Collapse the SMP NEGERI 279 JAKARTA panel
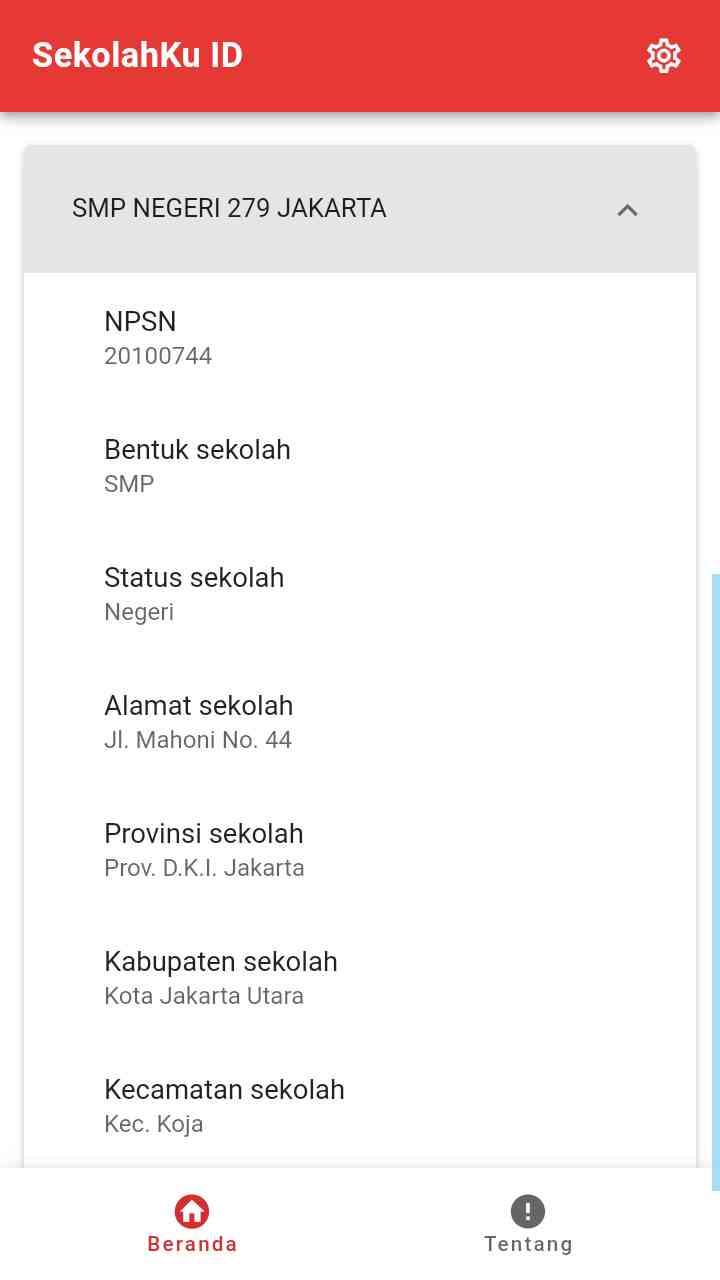 point(360,209)
